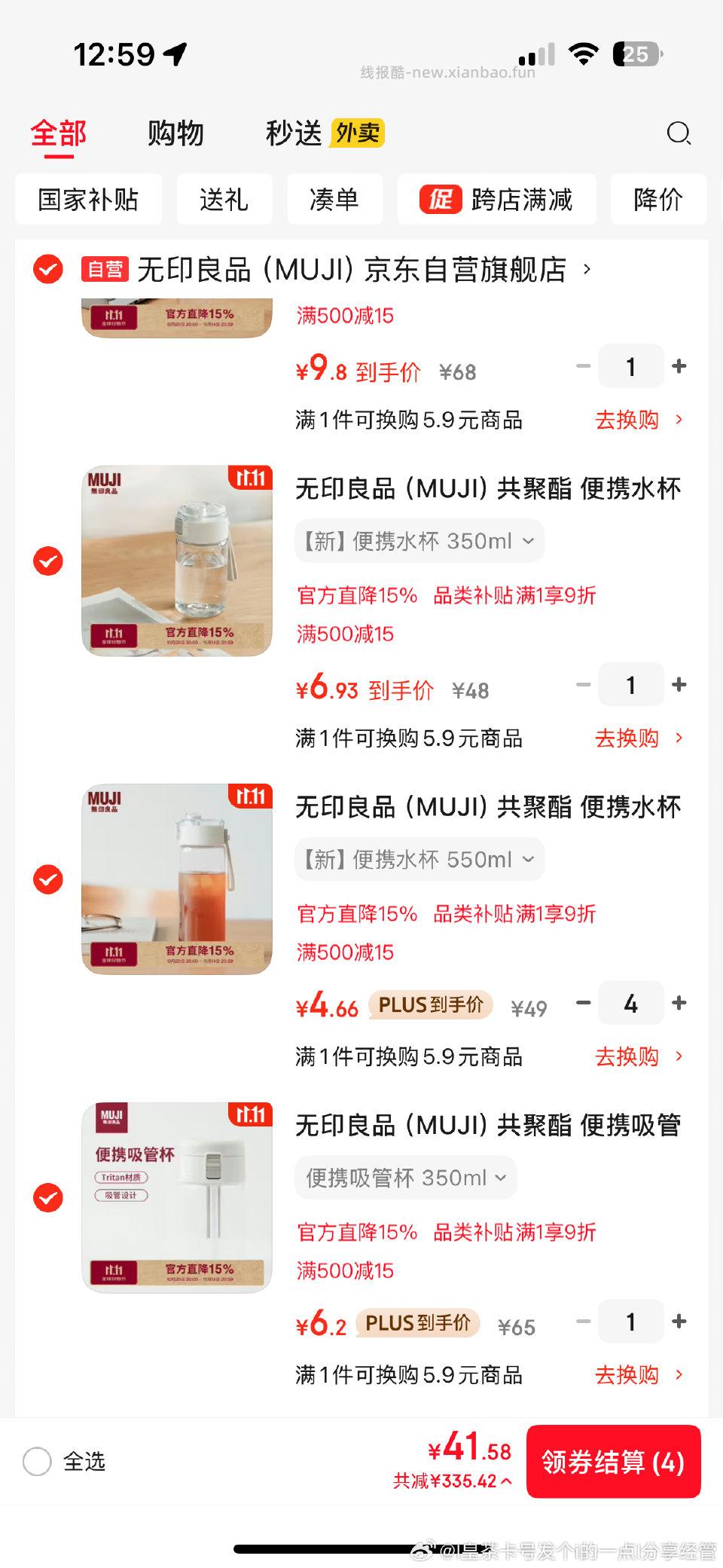Tap the 领券结算 (4) checkout button
Screen dimensions: 723x1568
pos(614,1462)
